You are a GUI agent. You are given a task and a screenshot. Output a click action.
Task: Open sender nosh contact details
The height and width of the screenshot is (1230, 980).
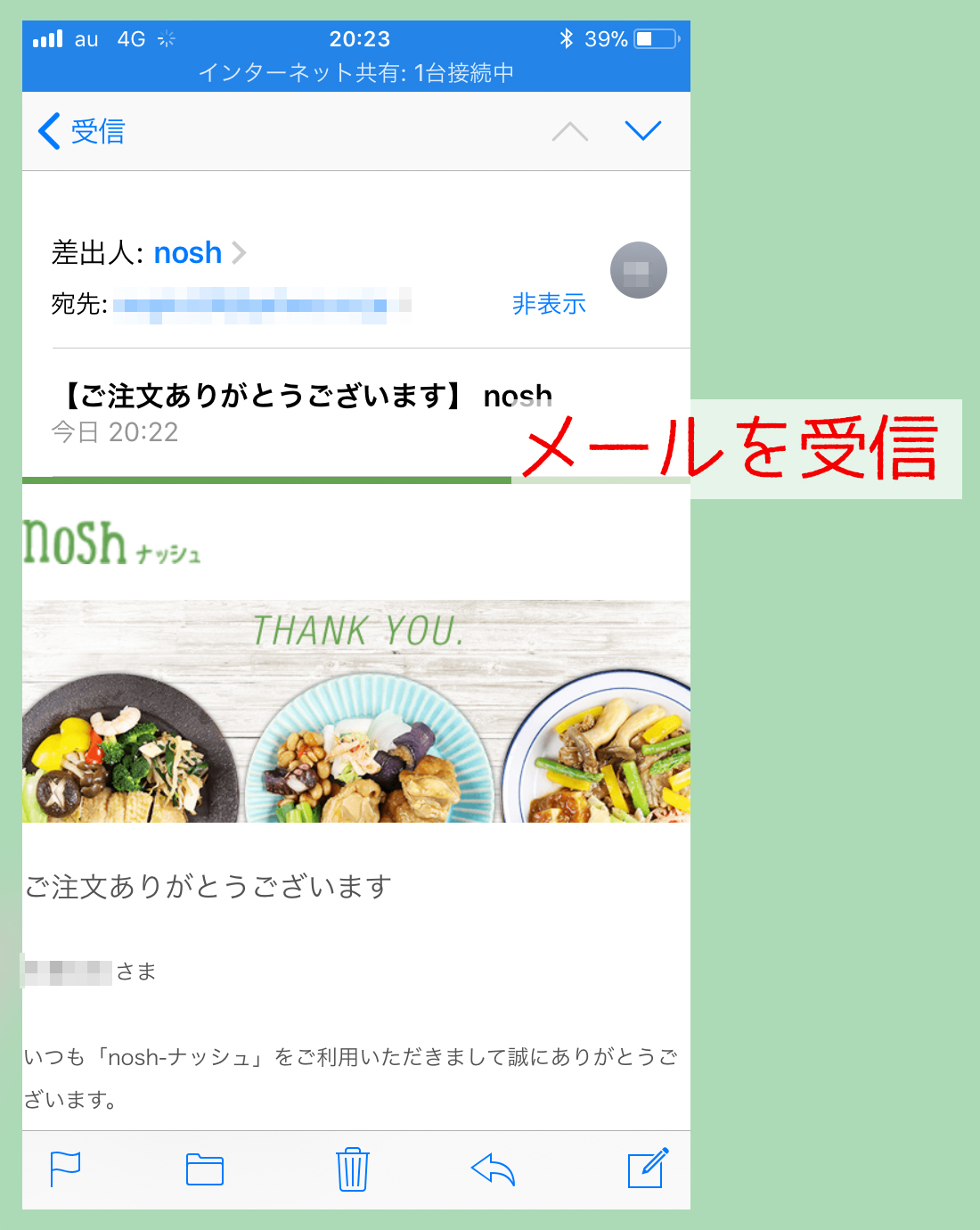(x=189, y=253)
